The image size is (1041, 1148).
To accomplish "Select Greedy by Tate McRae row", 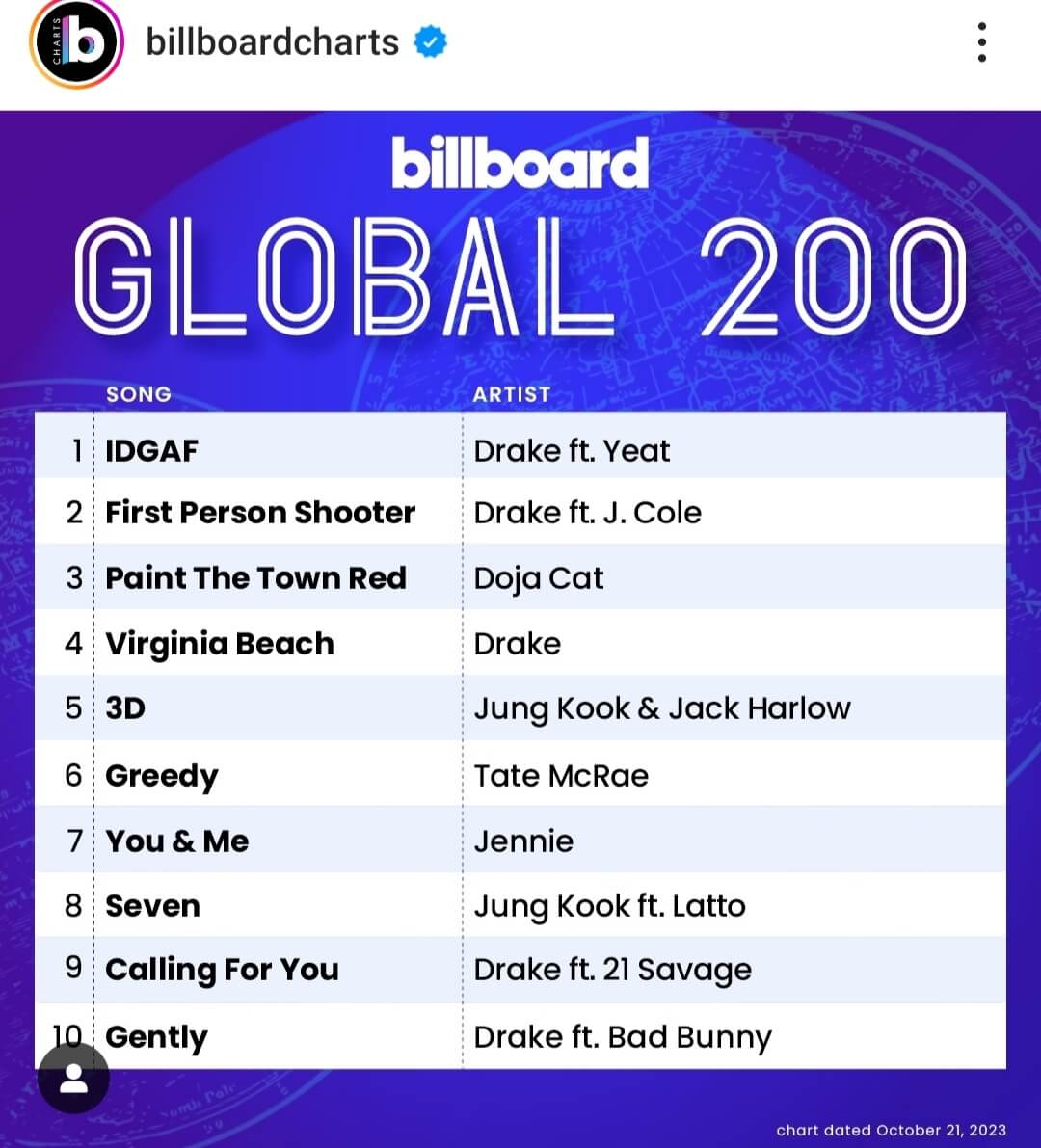I will pos(161,775).
